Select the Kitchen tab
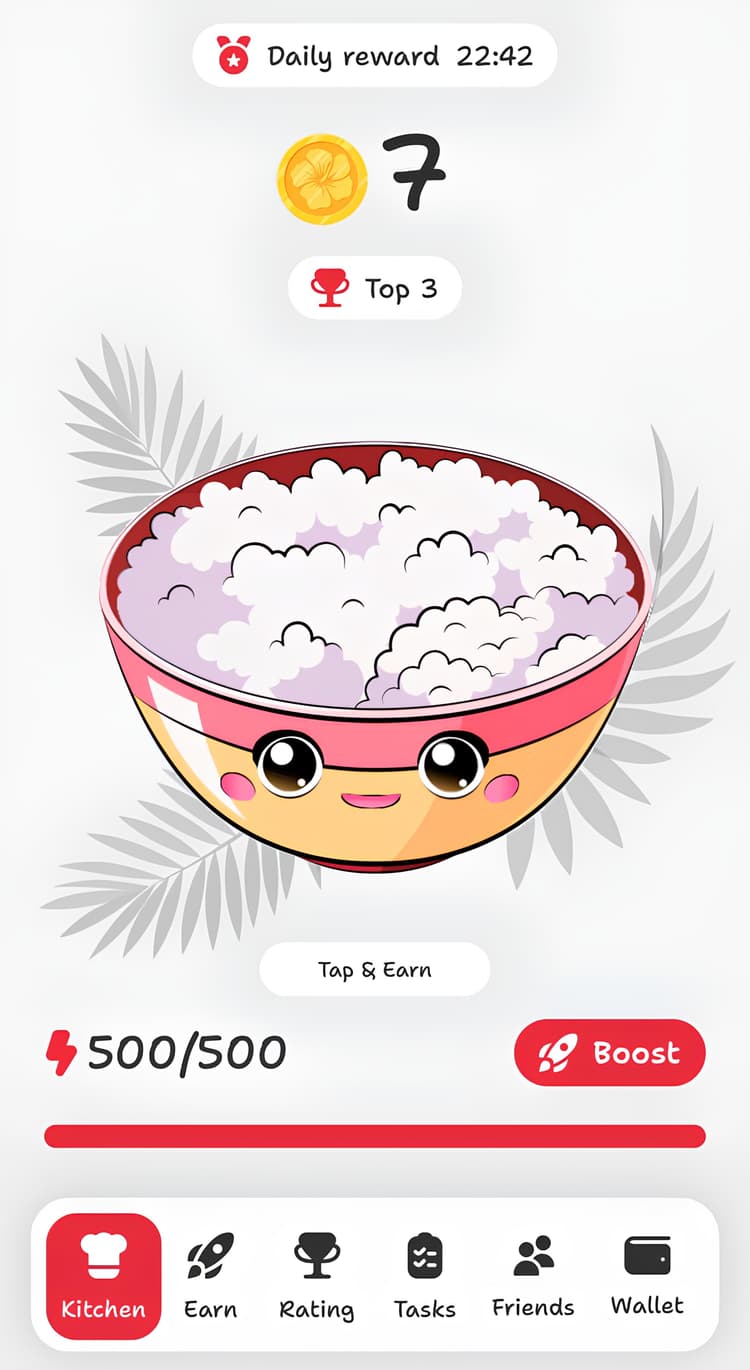The width and height of the screenshot is (750, 1370). [x=103, y=1276]
